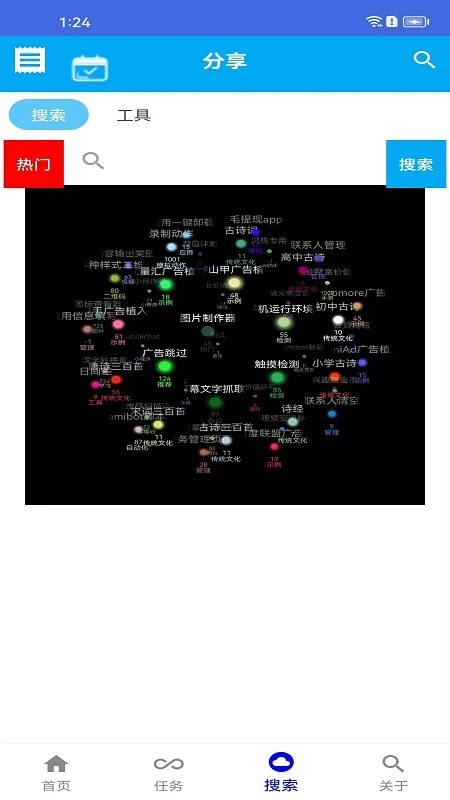Viewport: 450px width, 800px height.
Task: Open the calendar check-in icon
Action: point(90,69)
